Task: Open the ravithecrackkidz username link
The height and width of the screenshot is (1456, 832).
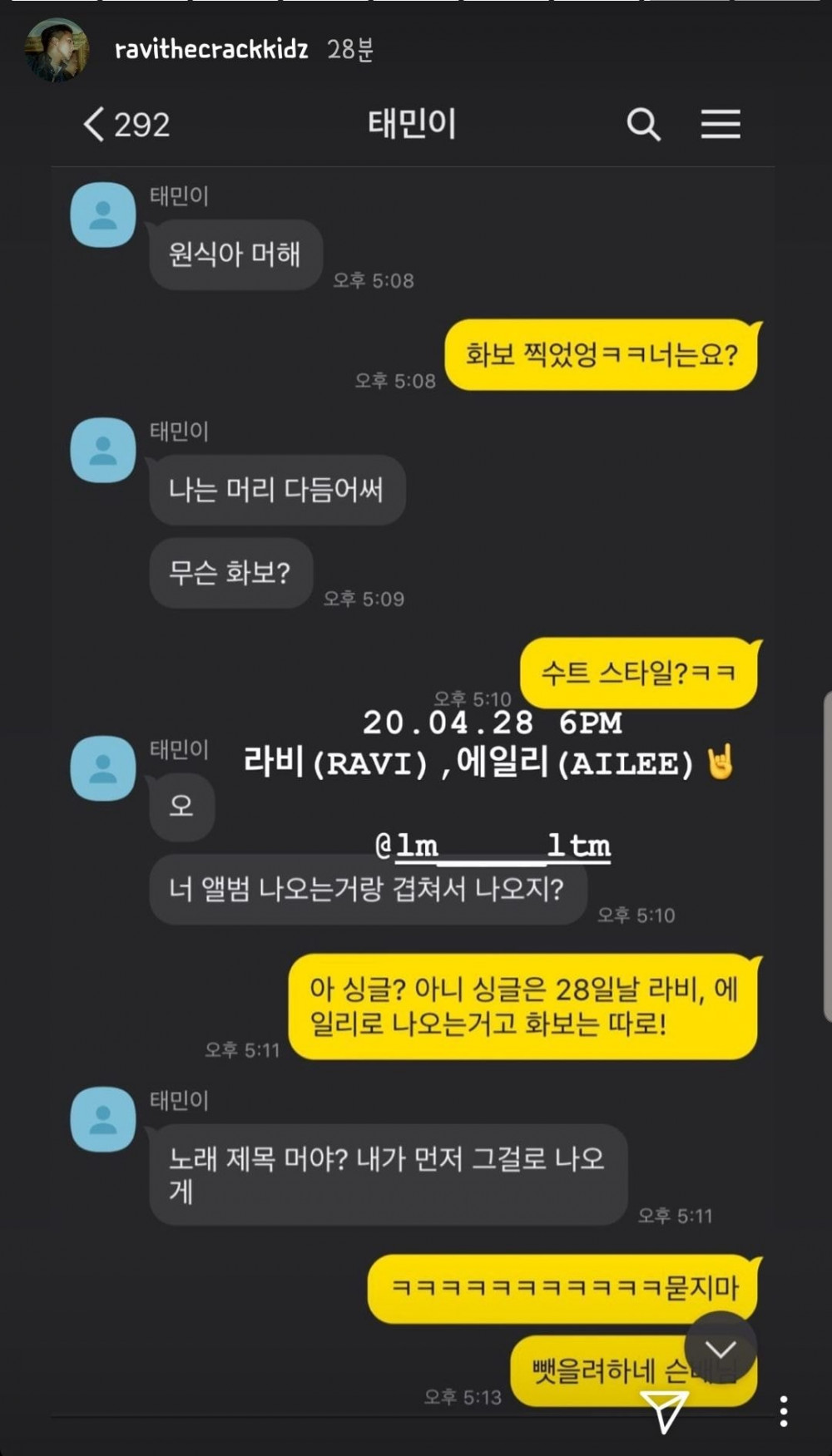Action: pyautogui.click(x=211, y=50)
